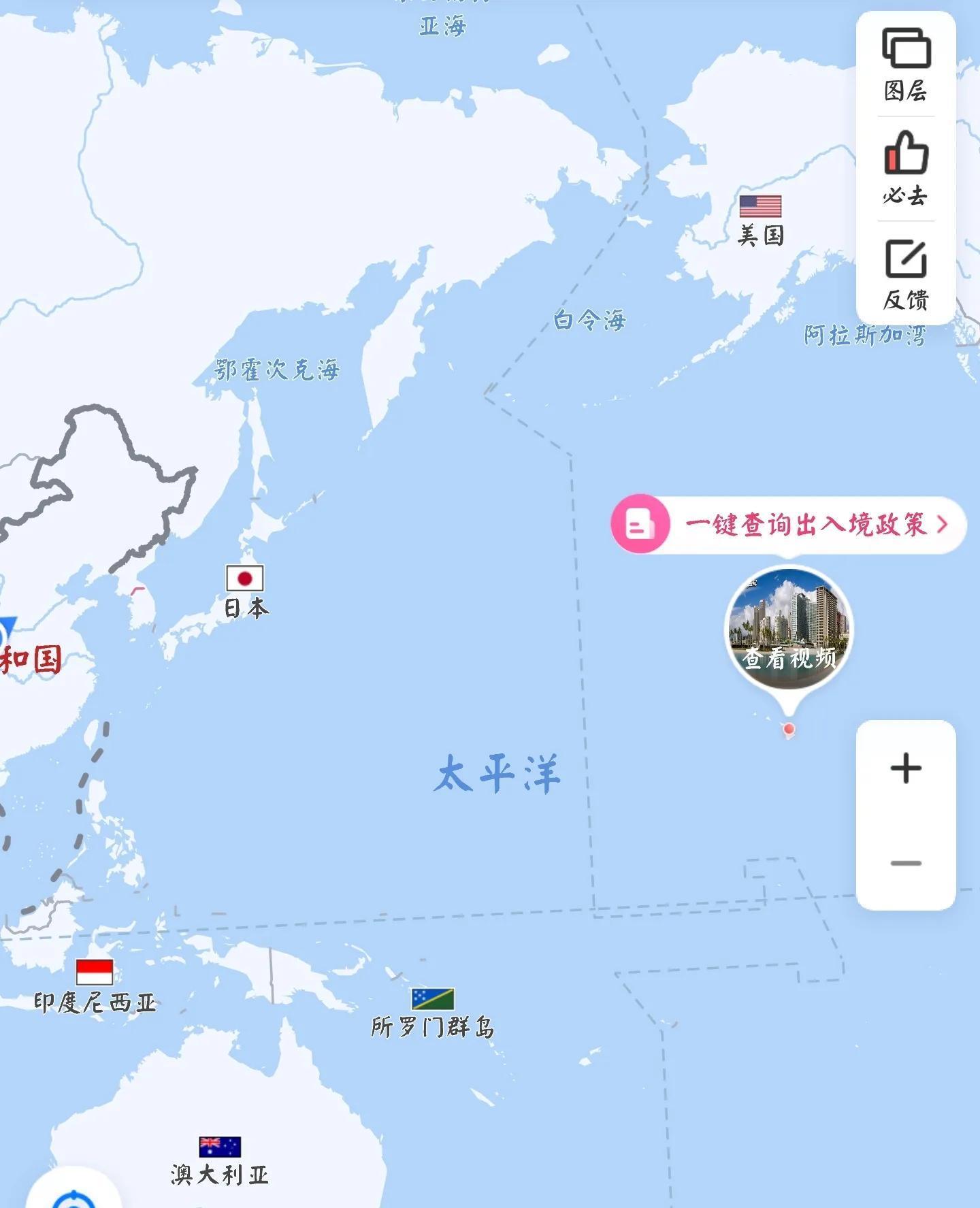Open 一键查询出入境政策 entry policy lookup

coord(788,524)
